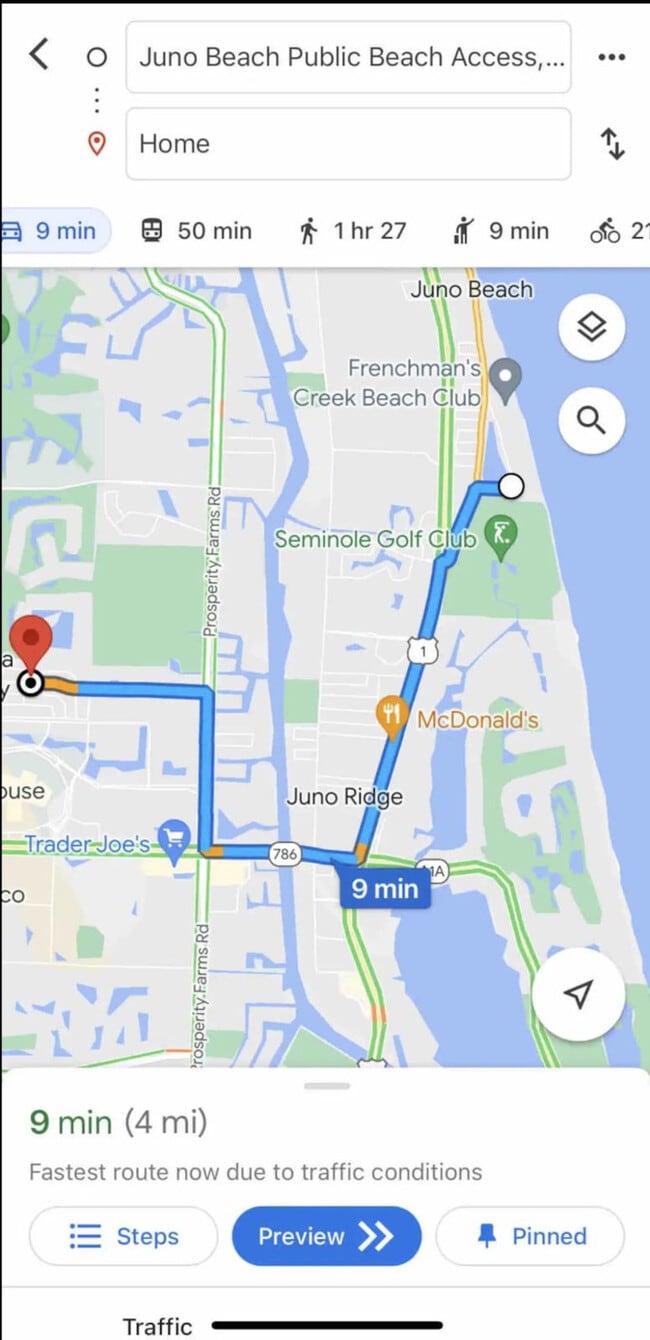Show route Steps list
Image resolution: width=650 pixels, height=1340 pixels.
coord(123,1236)
